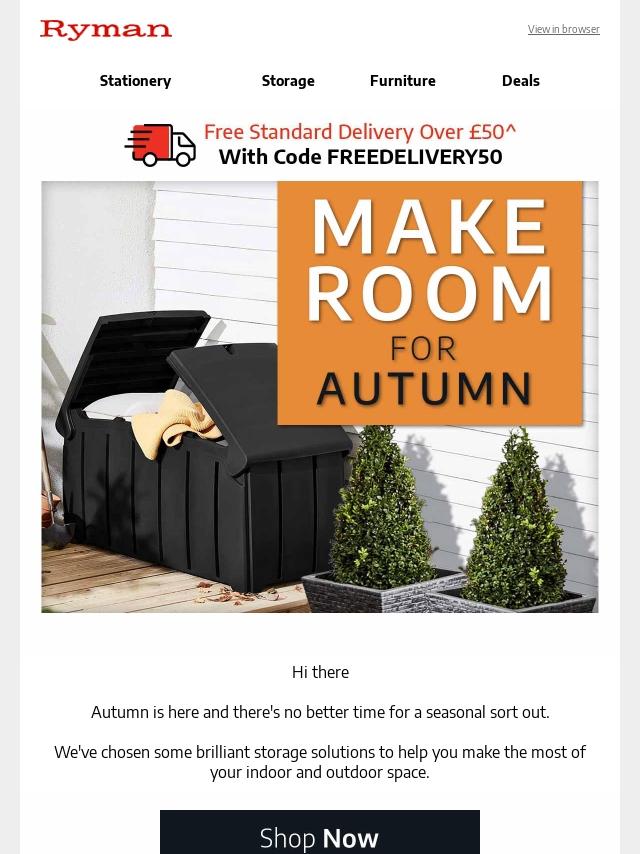
Task: Go to the Stationery category
Action: click(x=135, y=81)
